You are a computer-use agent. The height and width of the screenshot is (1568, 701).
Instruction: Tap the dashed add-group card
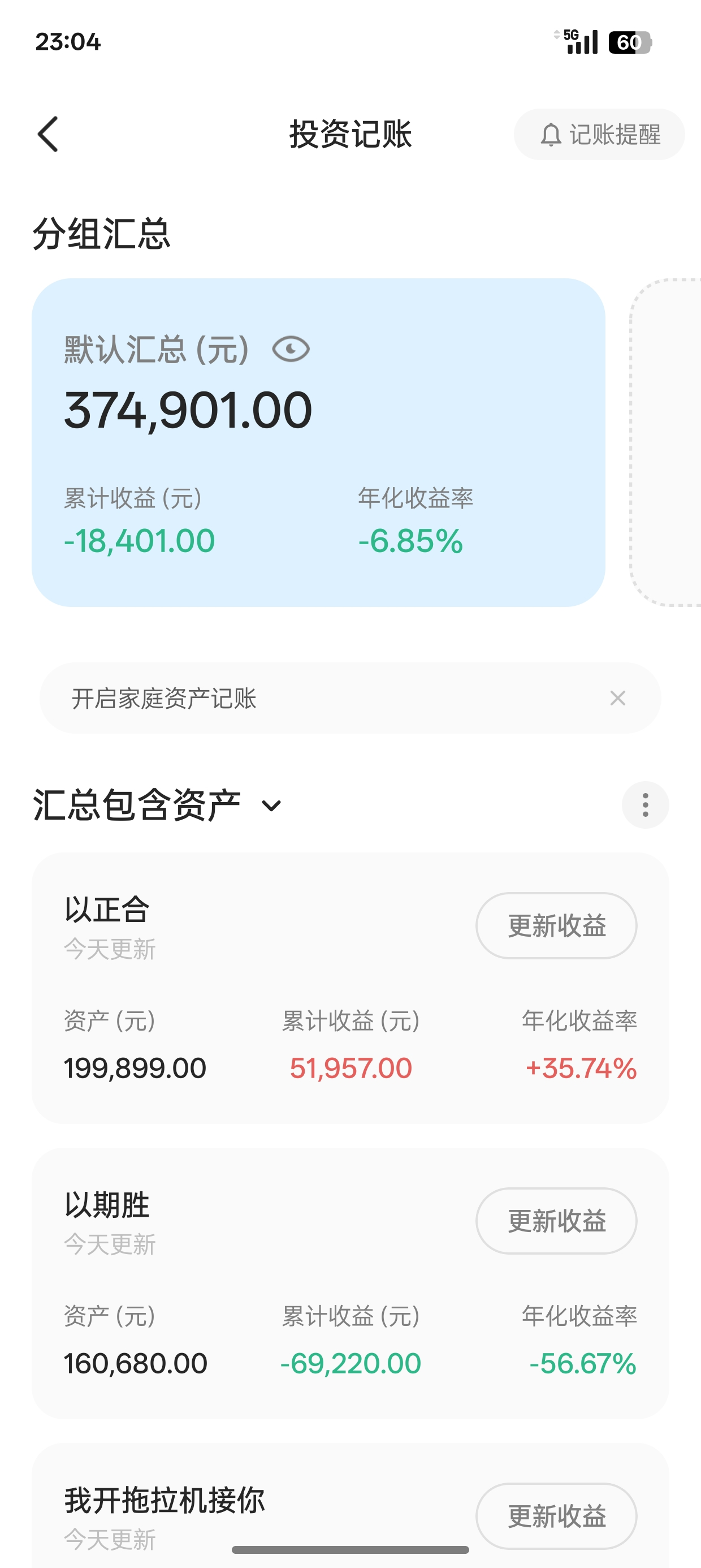point(667,442)
